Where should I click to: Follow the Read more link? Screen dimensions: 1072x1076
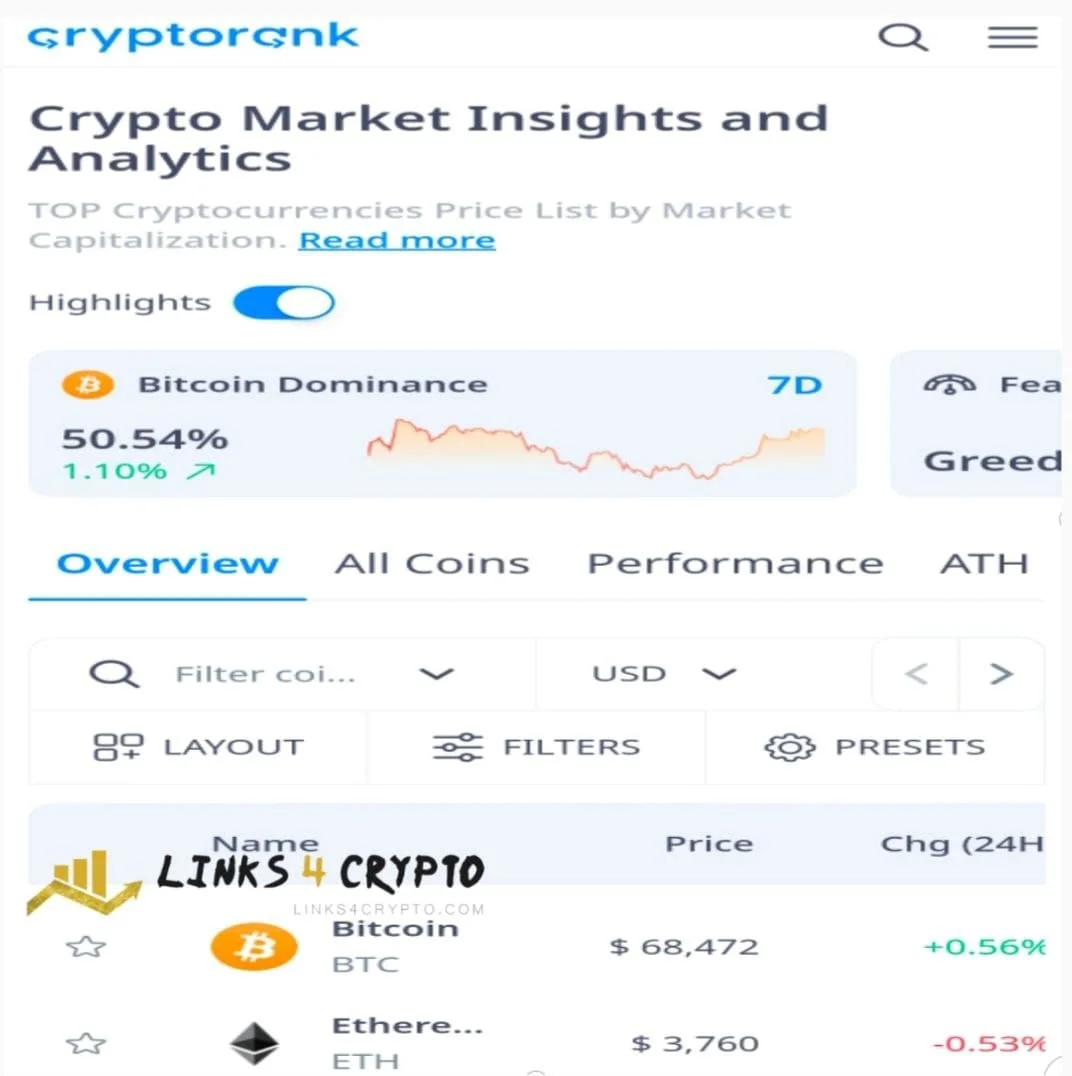(397, 241)
